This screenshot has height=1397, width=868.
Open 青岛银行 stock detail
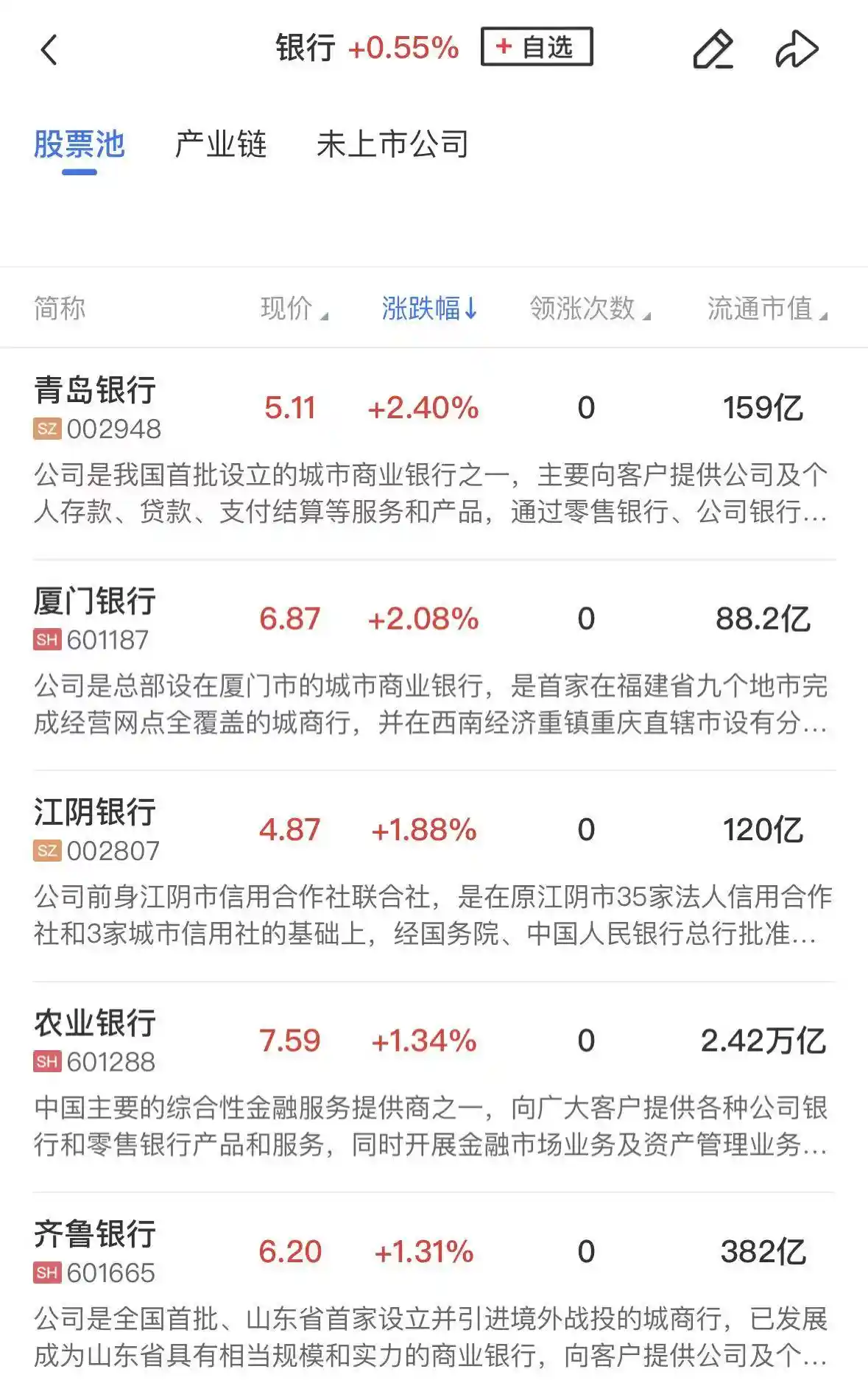pyautogui.click(x=96, y=391)
